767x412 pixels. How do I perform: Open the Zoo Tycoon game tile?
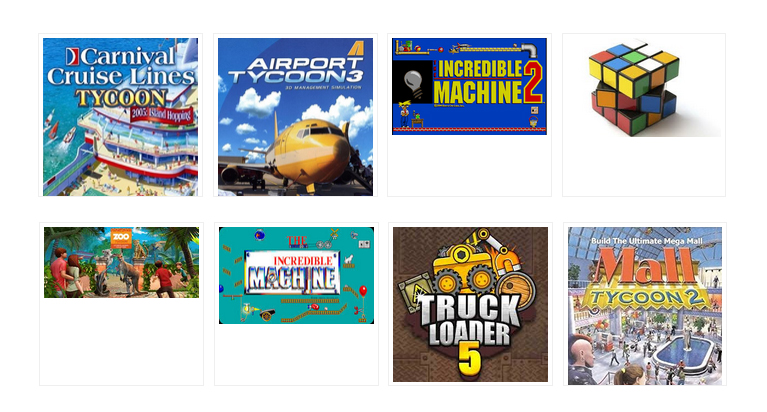pyautogui.click(x=121, y=262)
